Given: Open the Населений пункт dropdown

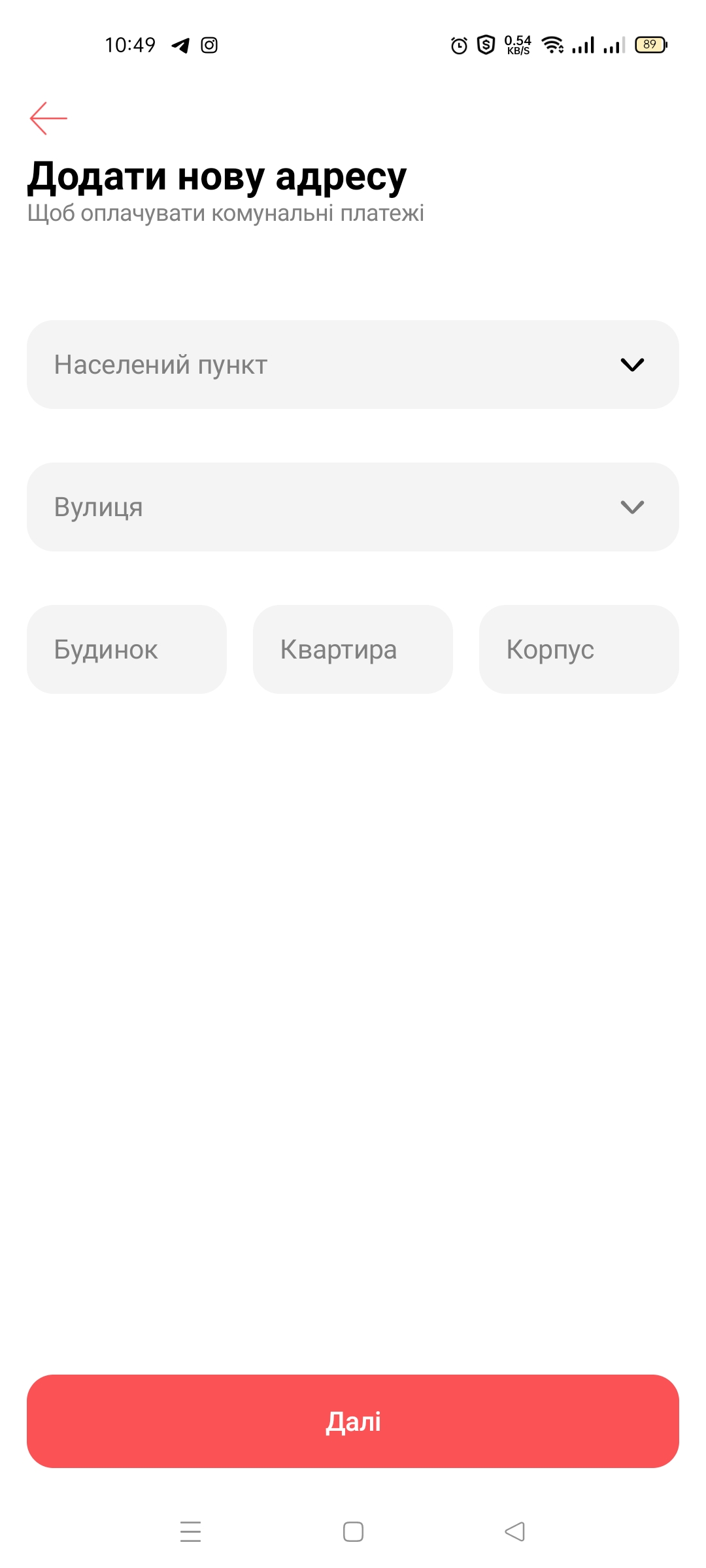Looking at the screenshot, I should pyautogui.click(x=352, y=365).
